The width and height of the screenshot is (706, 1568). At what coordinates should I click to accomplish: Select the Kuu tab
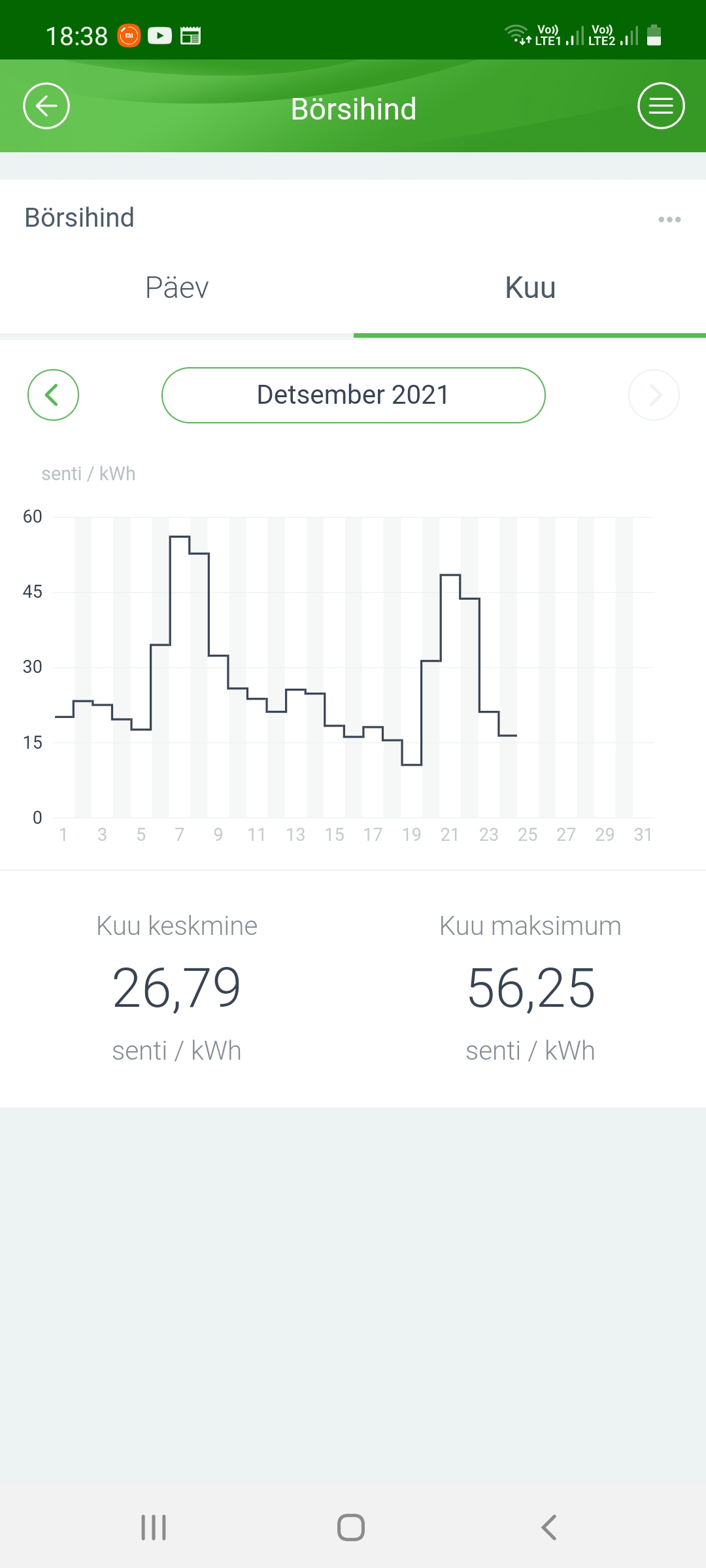click(530, 288)
